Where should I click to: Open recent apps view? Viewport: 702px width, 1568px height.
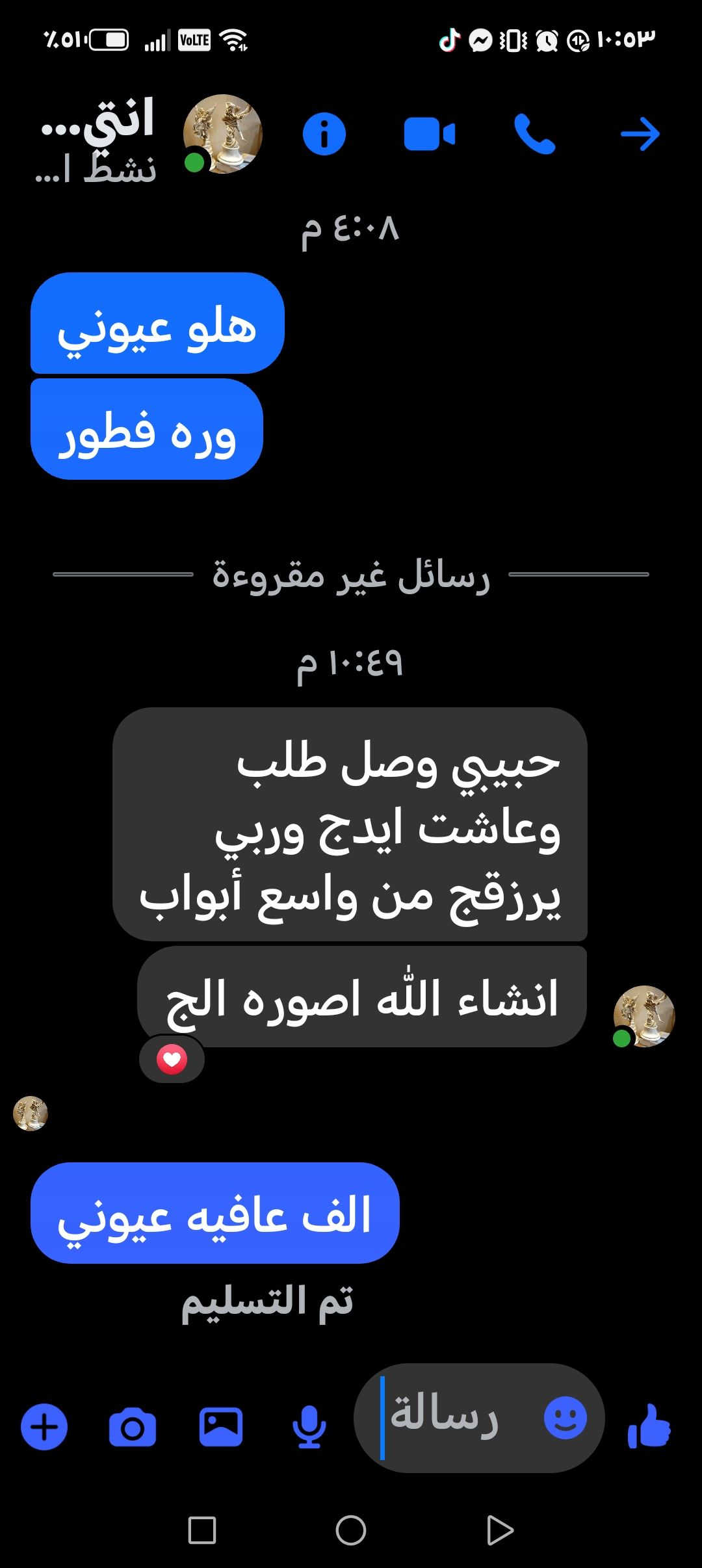pos(202,1530)
